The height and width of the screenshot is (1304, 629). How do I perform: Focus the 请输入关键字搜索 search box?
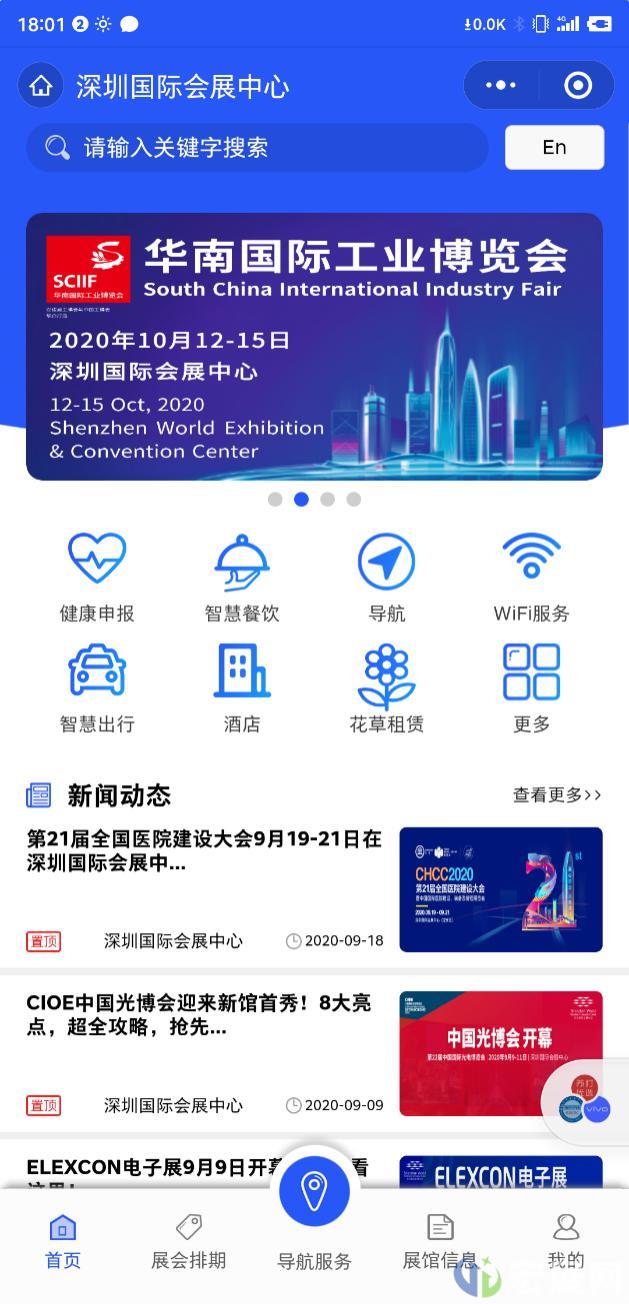coord(257,148)
